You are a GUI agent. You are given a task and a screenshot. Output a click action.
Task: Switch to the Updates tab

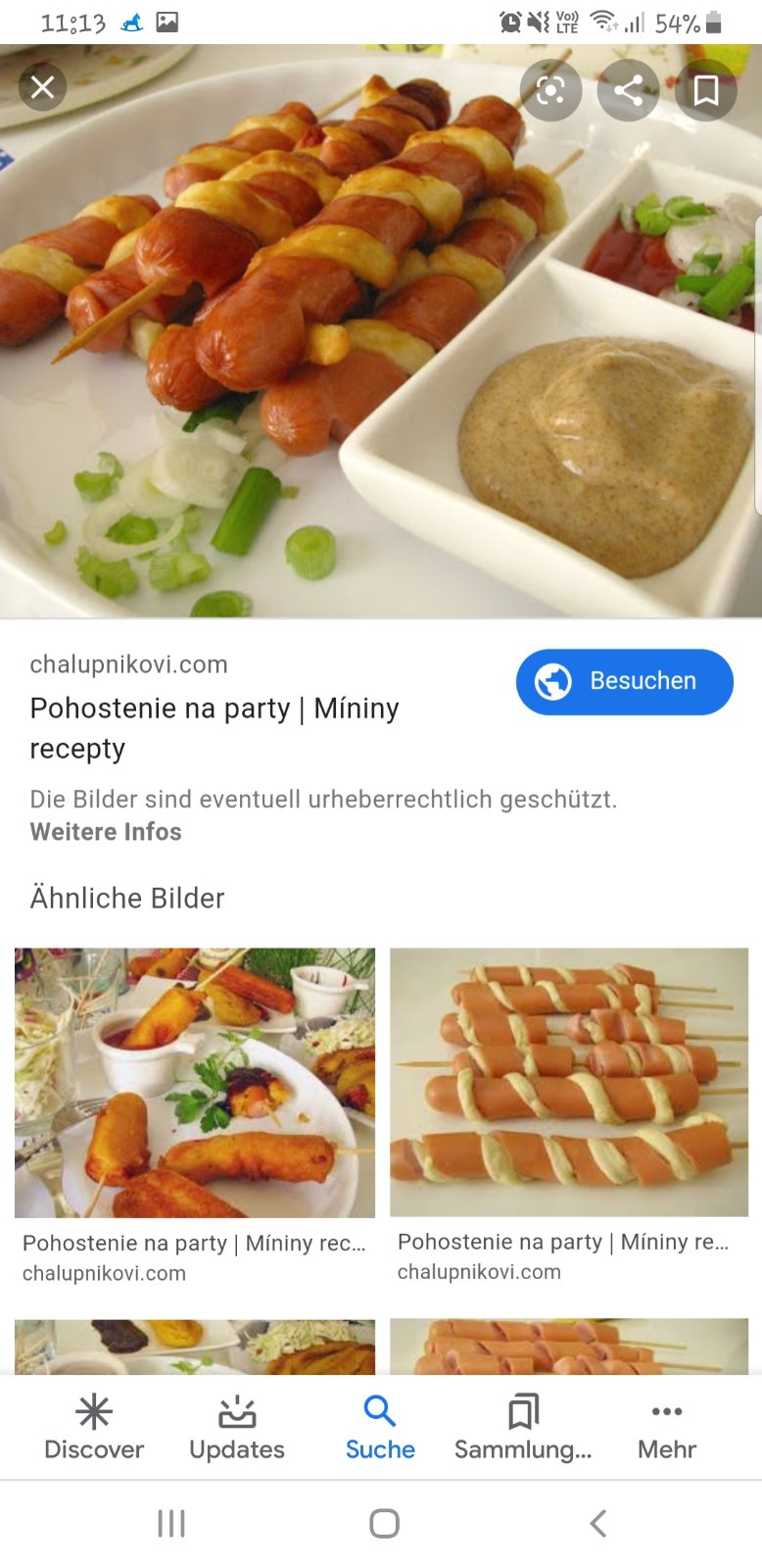tap(237, 1428)
